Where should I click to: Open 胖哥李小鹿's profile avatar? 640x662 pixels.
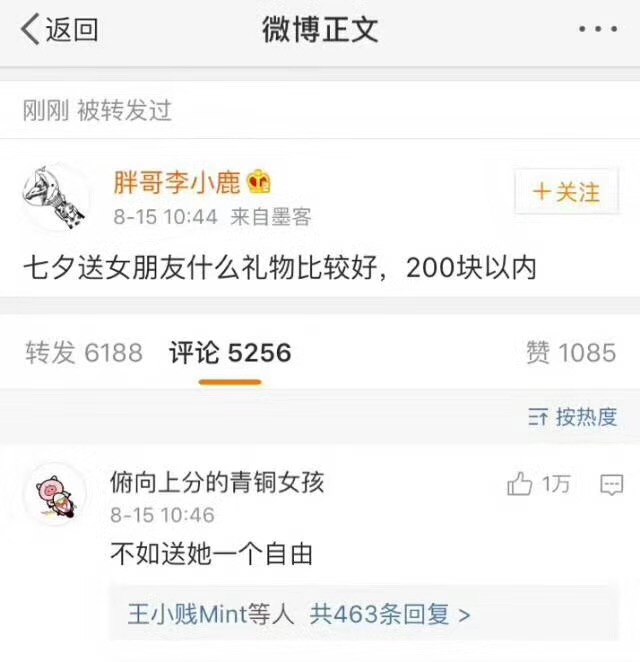coord(55,197)
